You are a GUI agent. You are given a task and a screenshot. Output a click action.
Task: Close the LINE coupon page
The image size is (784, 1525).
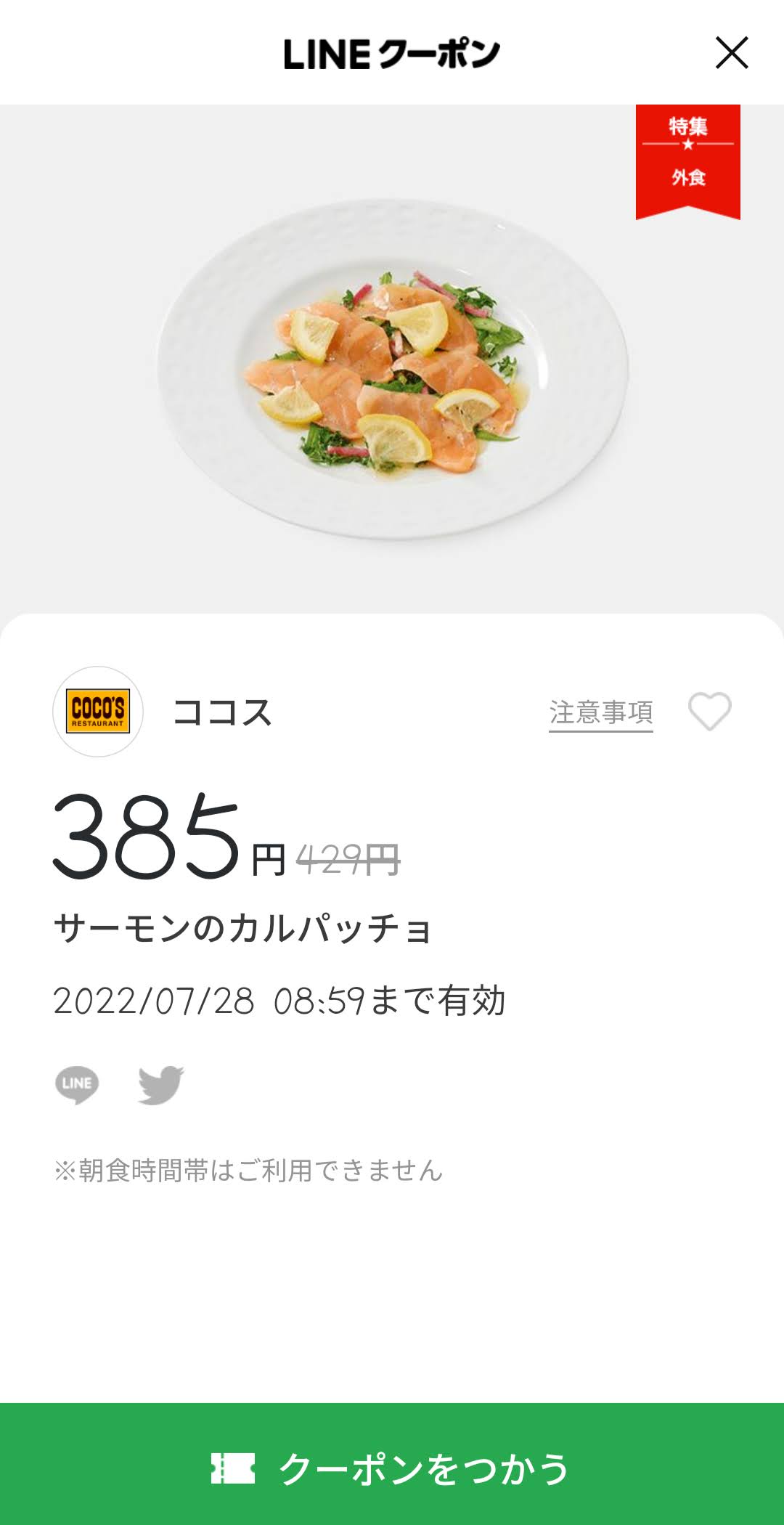tap(732, 53)
